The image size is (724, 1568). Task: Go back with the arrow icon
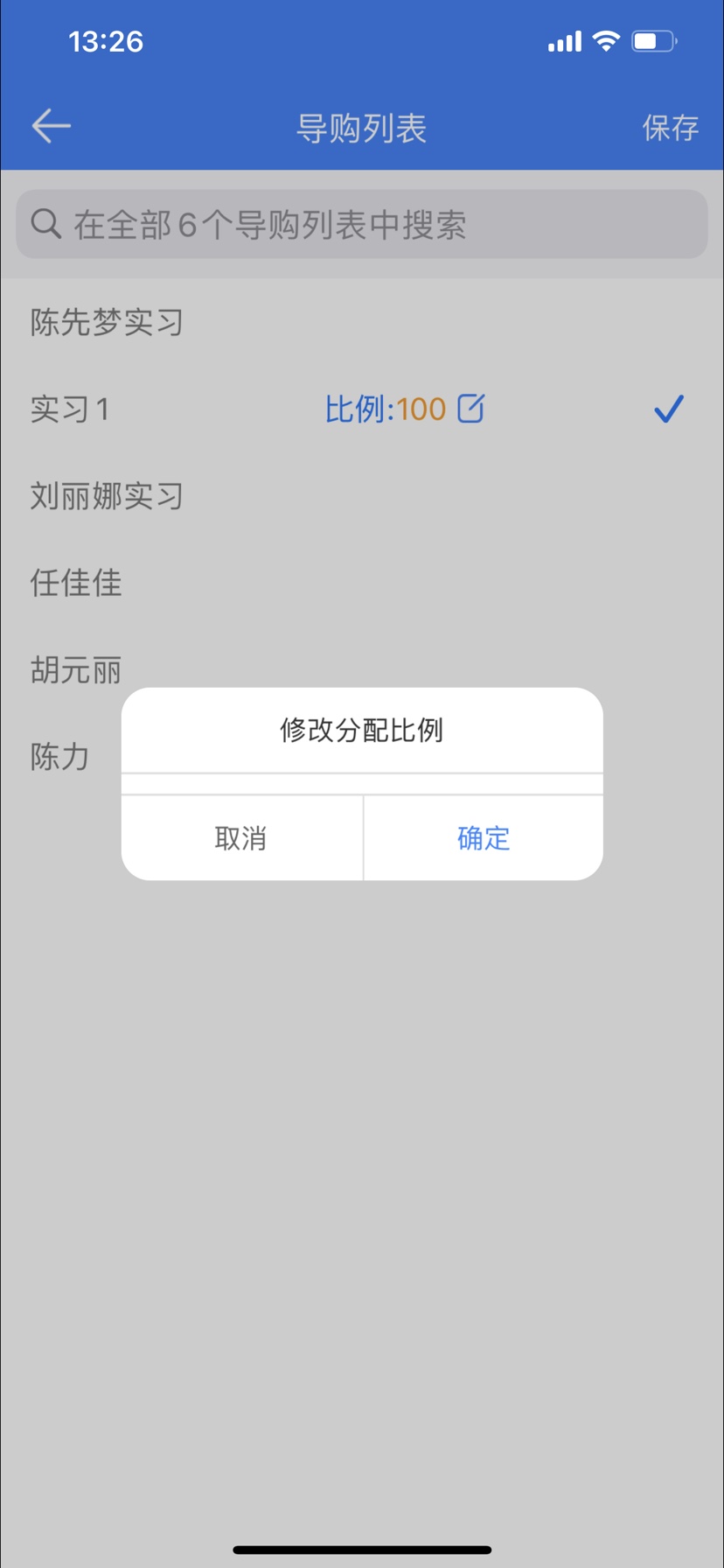(51, 127)
